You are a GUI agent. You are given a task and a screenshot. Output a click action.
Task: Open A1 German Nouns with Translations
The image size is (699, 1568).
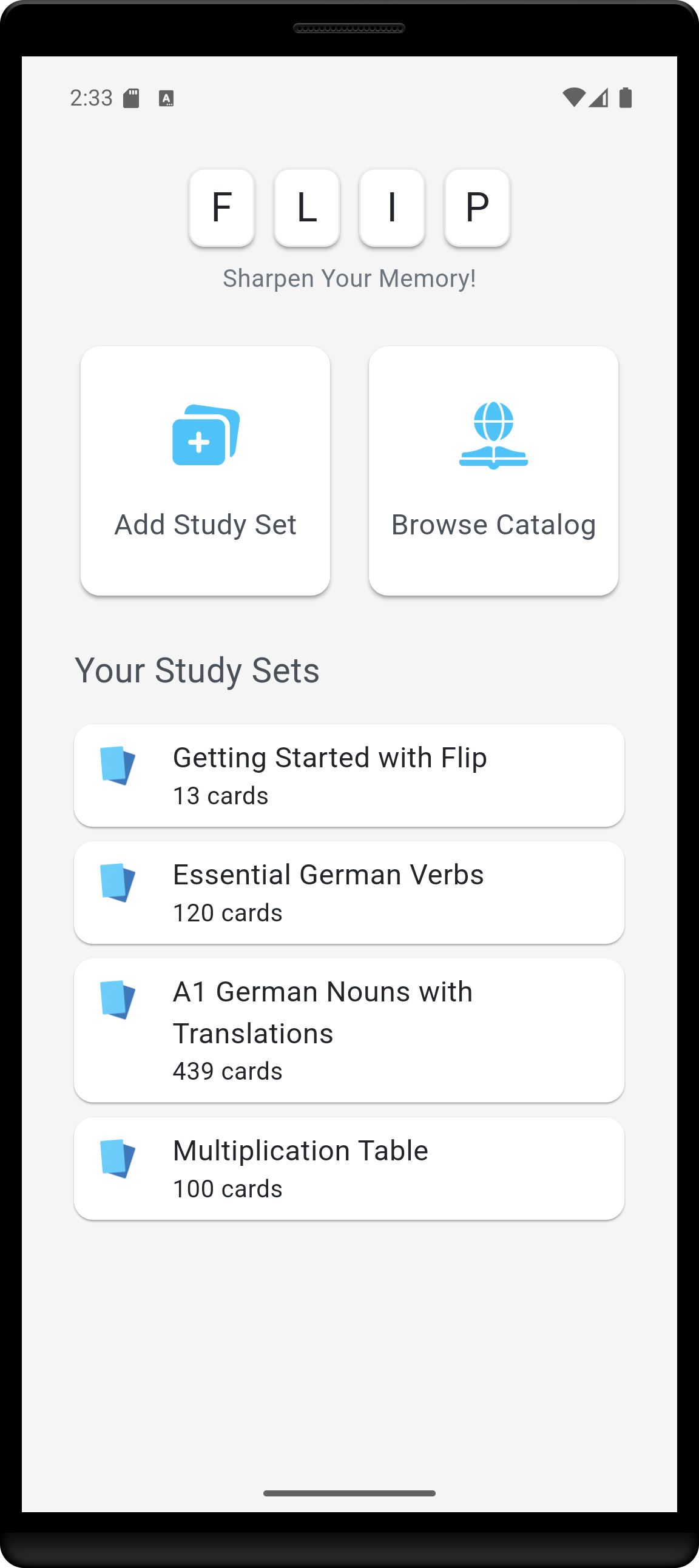(349, 1030)
